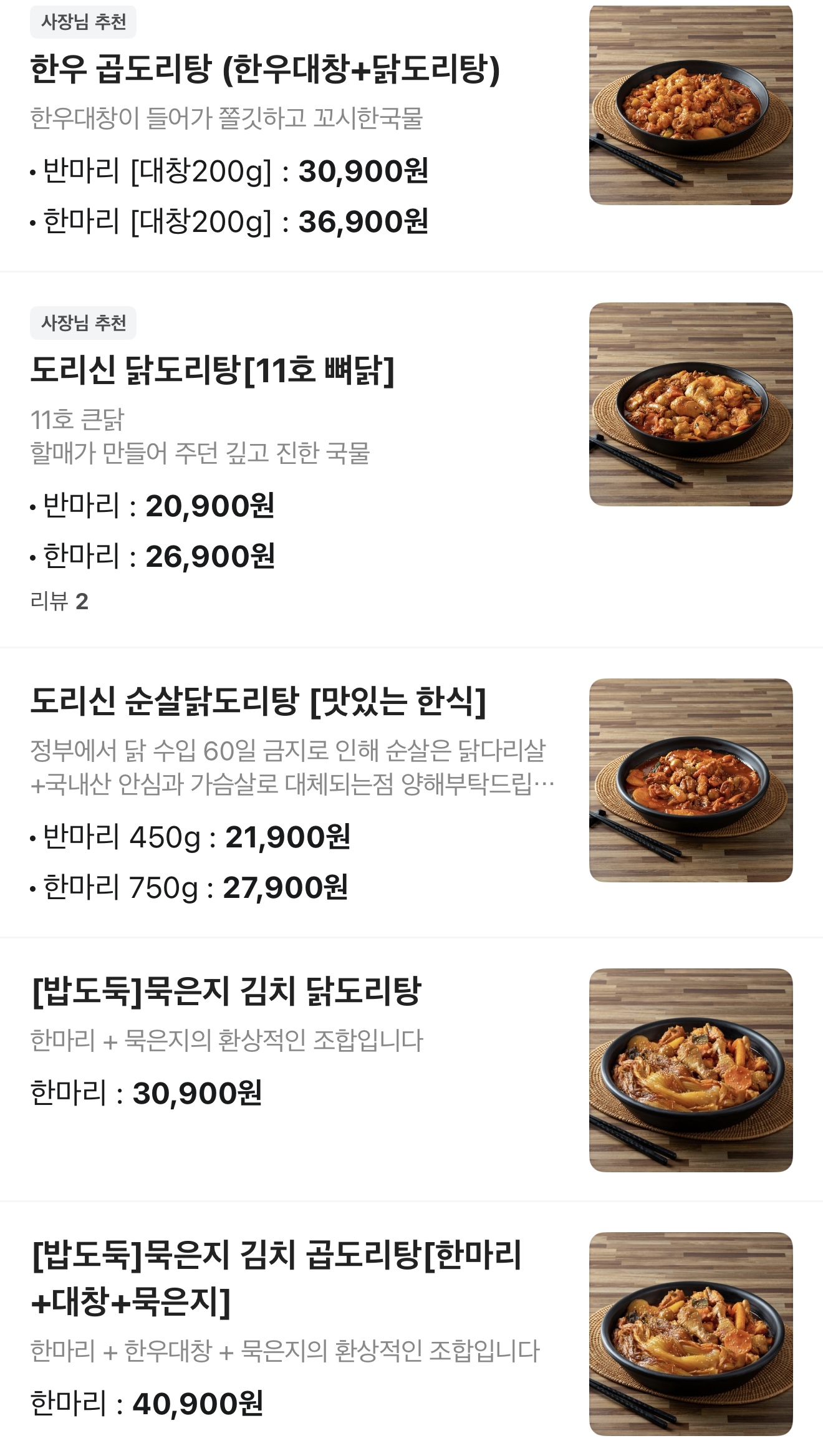
Task: Select 도리신 닭도리탕[11호 뼈닭] item
Action: (212, 370)
